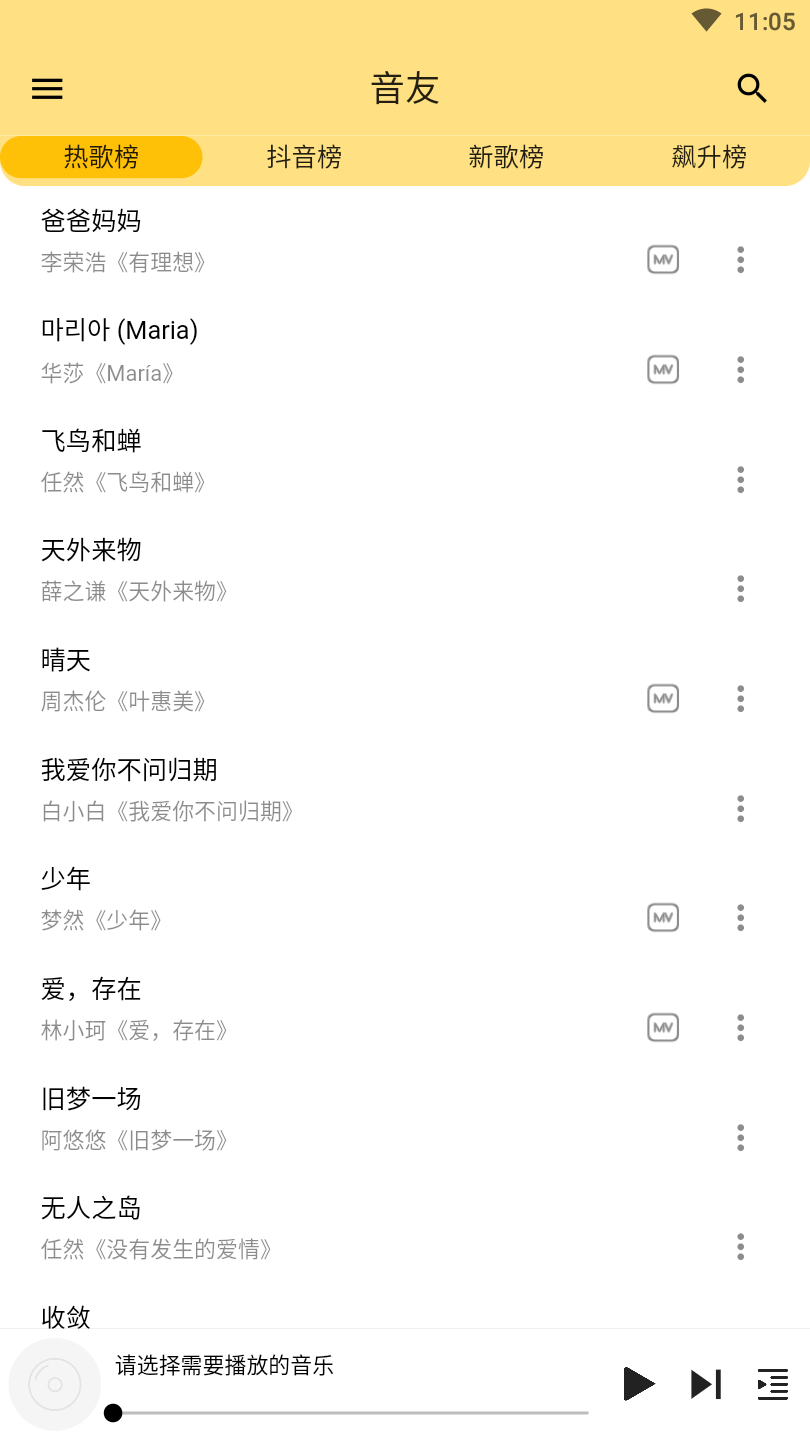
Task: Skip to the next track
Action: (x=706, y=1384)
